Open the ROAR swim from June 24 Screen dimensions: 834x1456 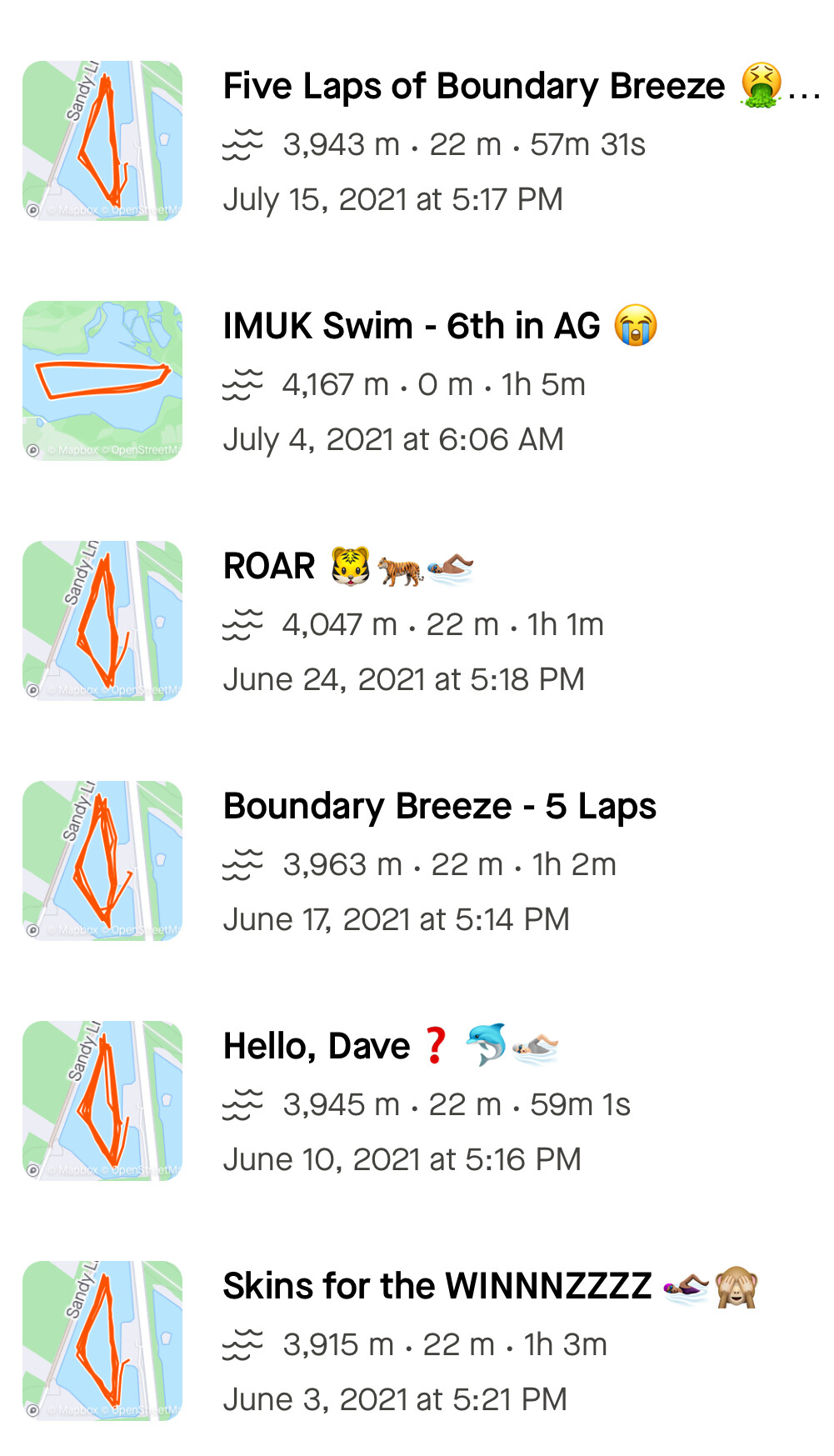tap(269, 567)
